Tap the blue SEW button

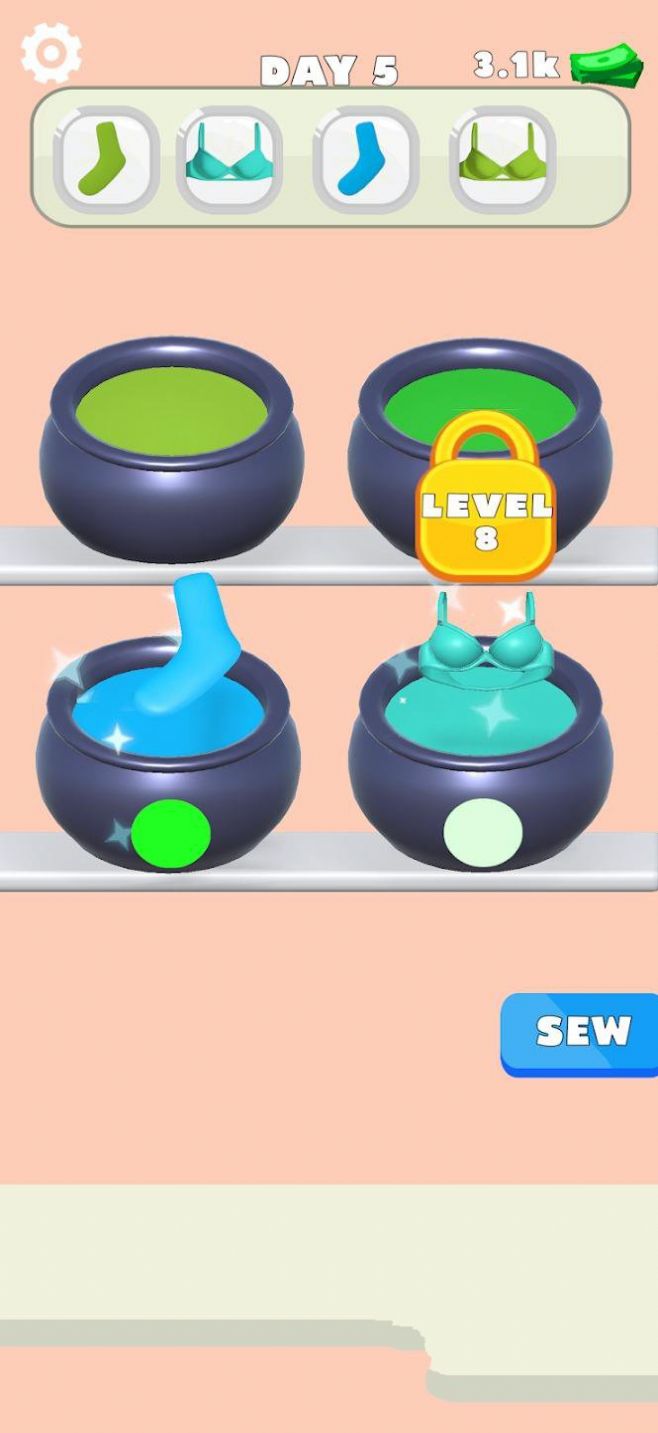pyautogui.click(x=581, y=1032)
